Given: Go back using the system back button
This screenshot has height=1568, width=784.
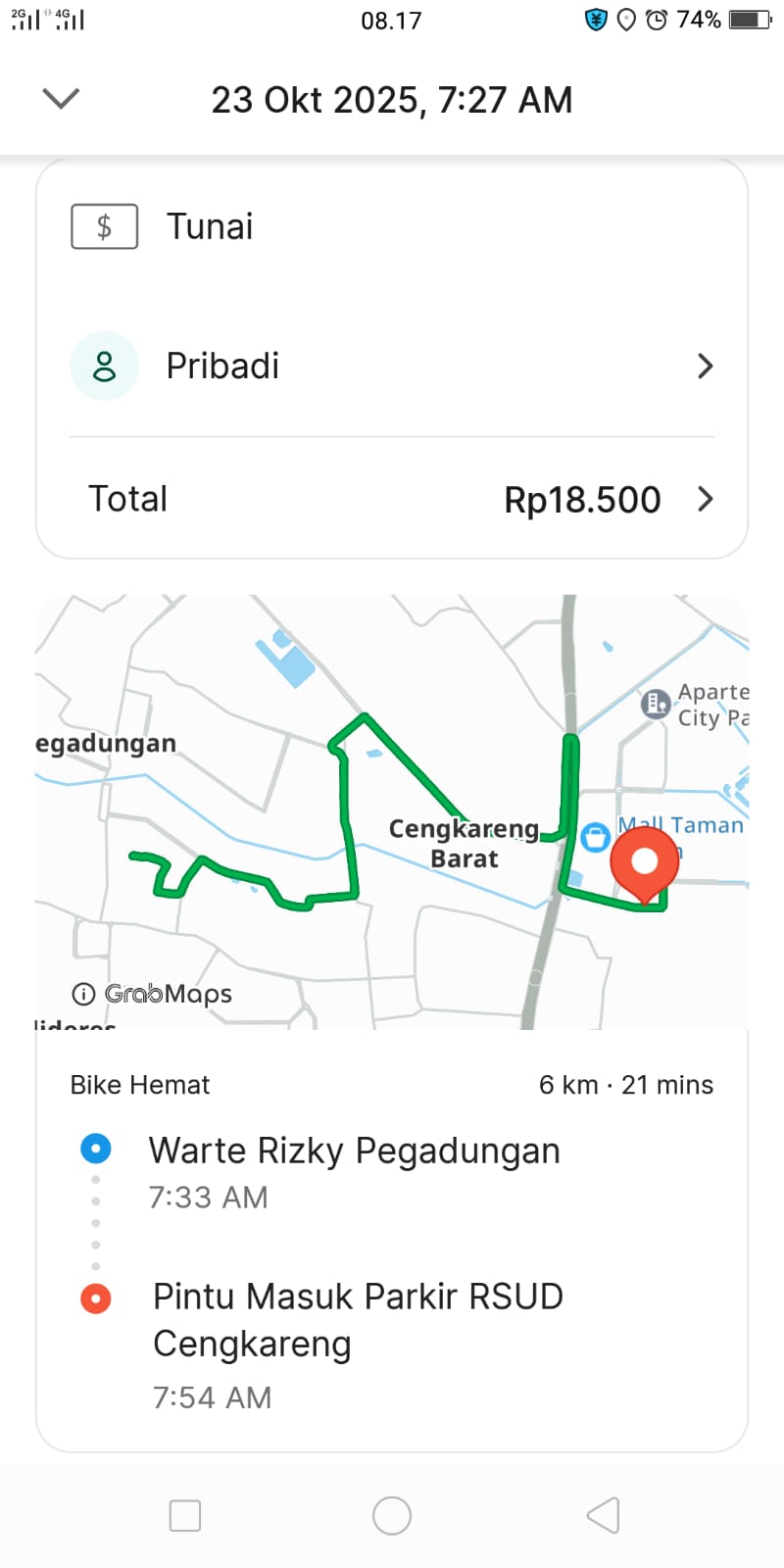Looking at the screenshot, I should [x=603, y=1515].
